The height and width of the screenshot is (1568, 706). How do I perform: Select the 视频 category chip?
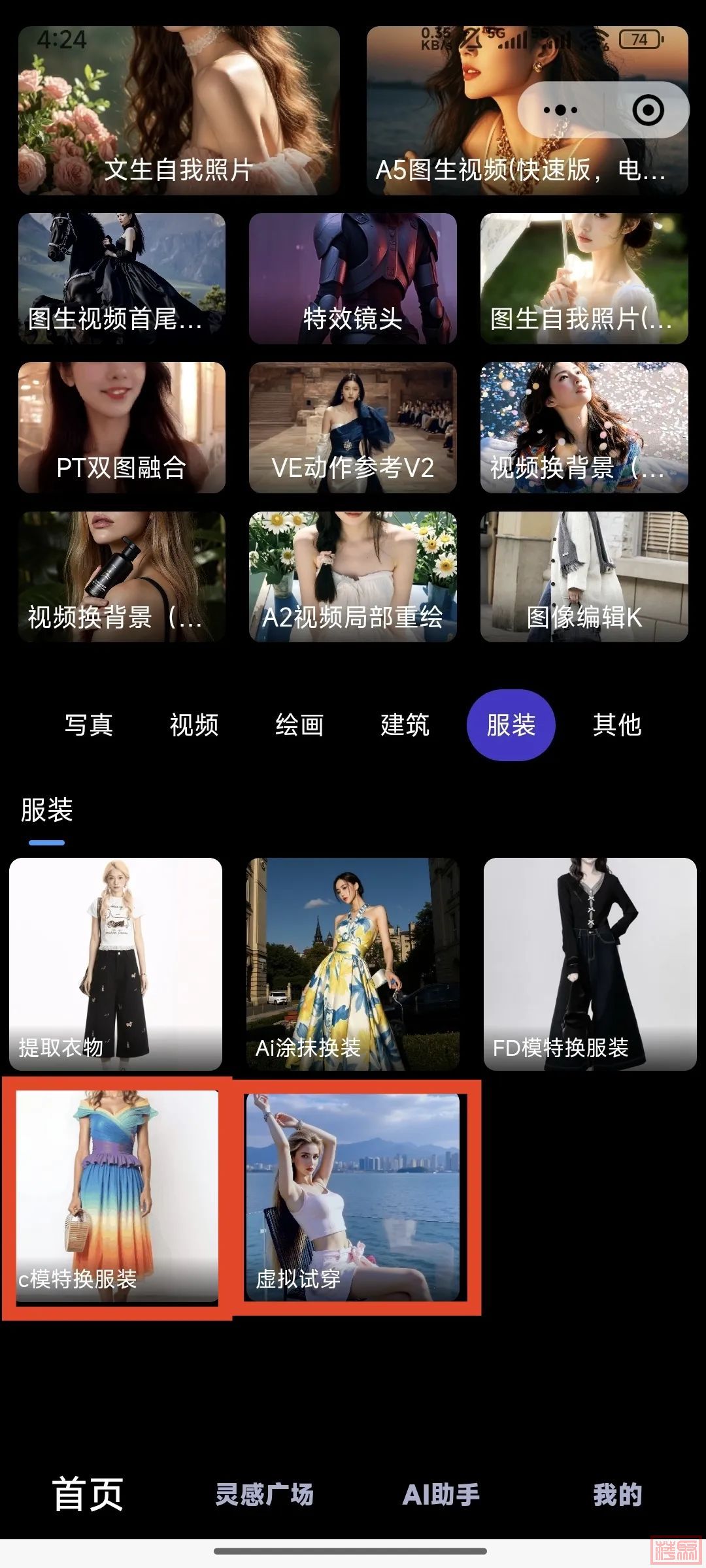[x=194, y=725]
